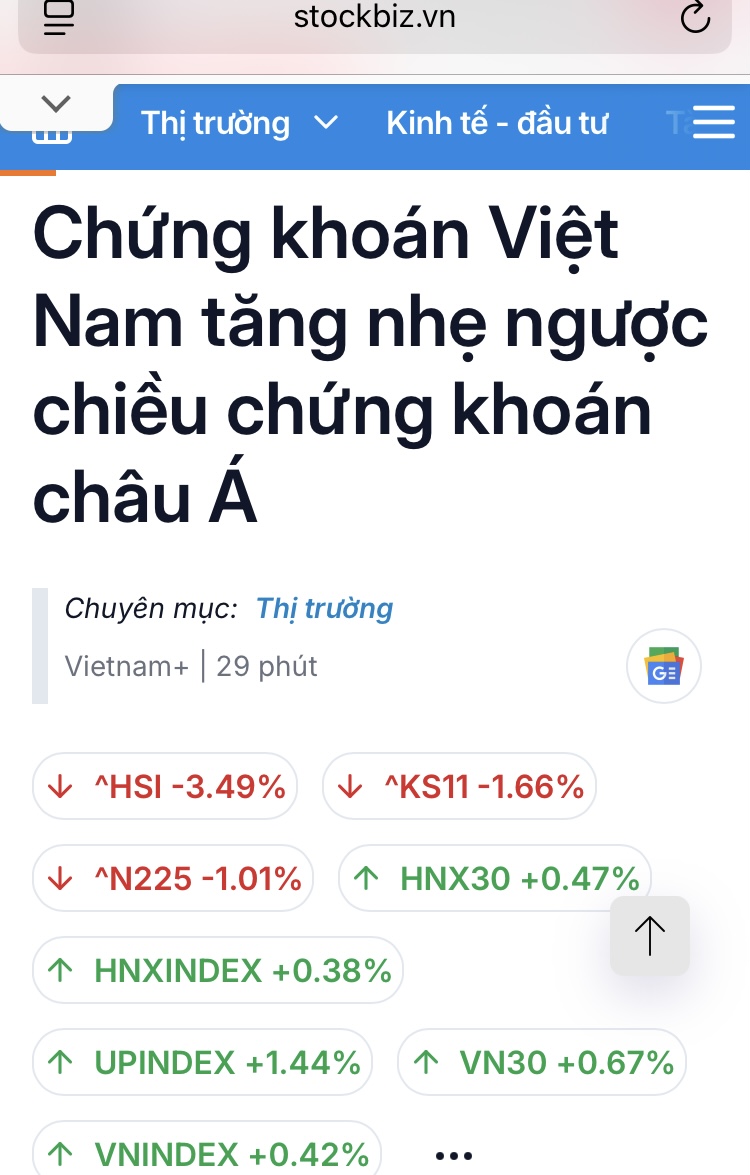Open the VNINDEX +0.42% chip
The width and height of the screenshot is (750, 1175).
[207, 1153]
